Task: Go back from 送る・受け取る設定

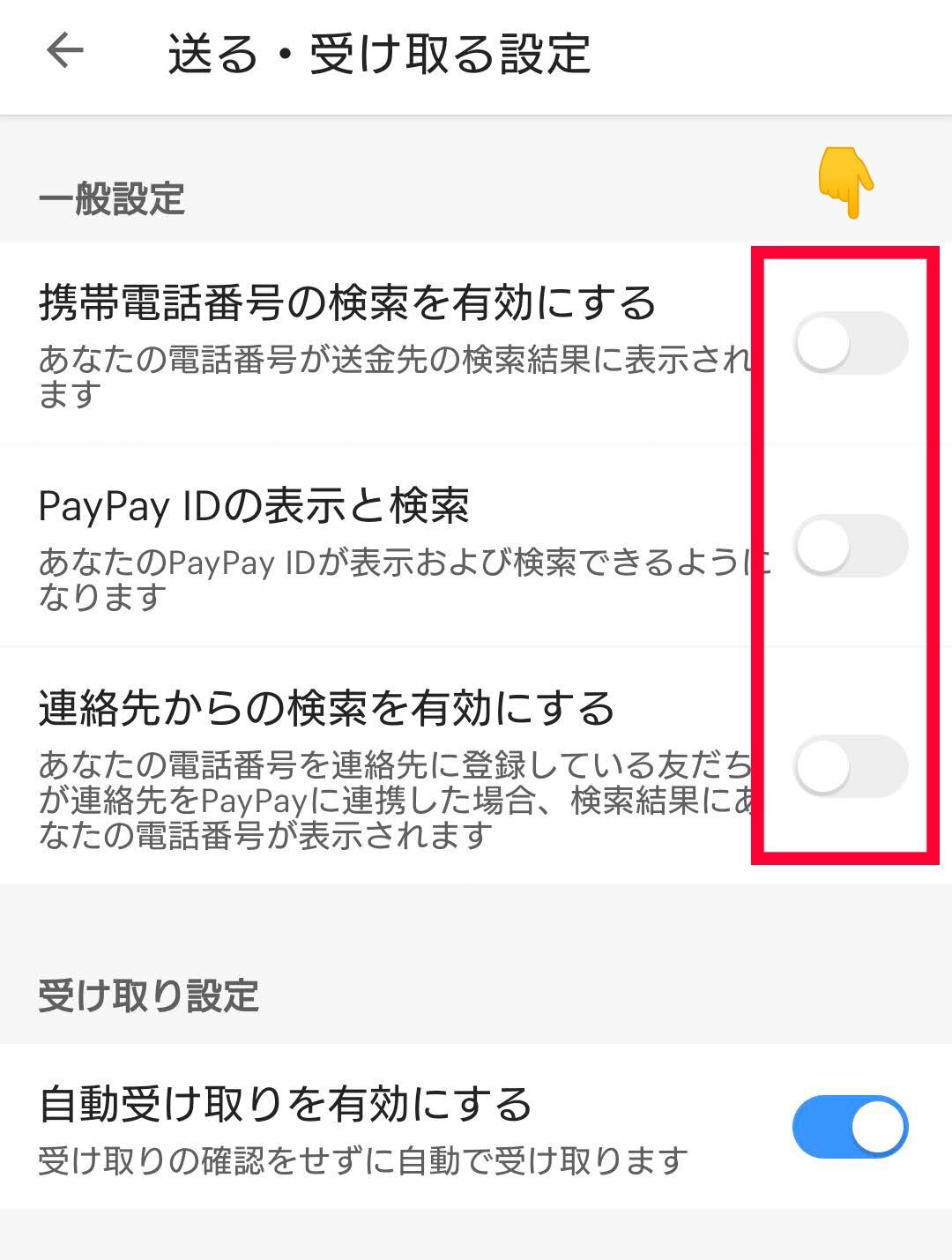Action: point(64,51)
